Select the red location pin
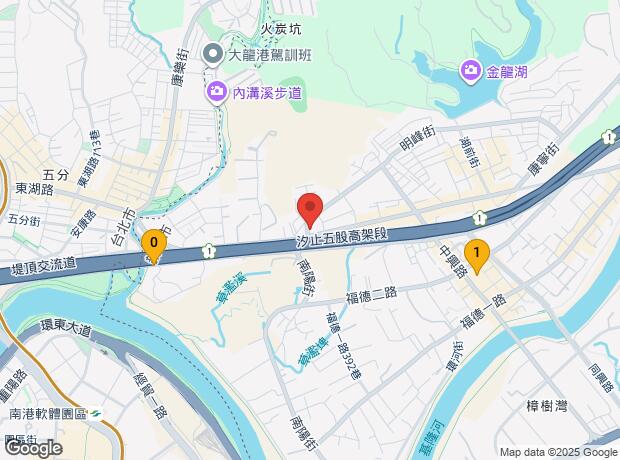The height and width of the screenshot is (460, 620). (310, 211)
